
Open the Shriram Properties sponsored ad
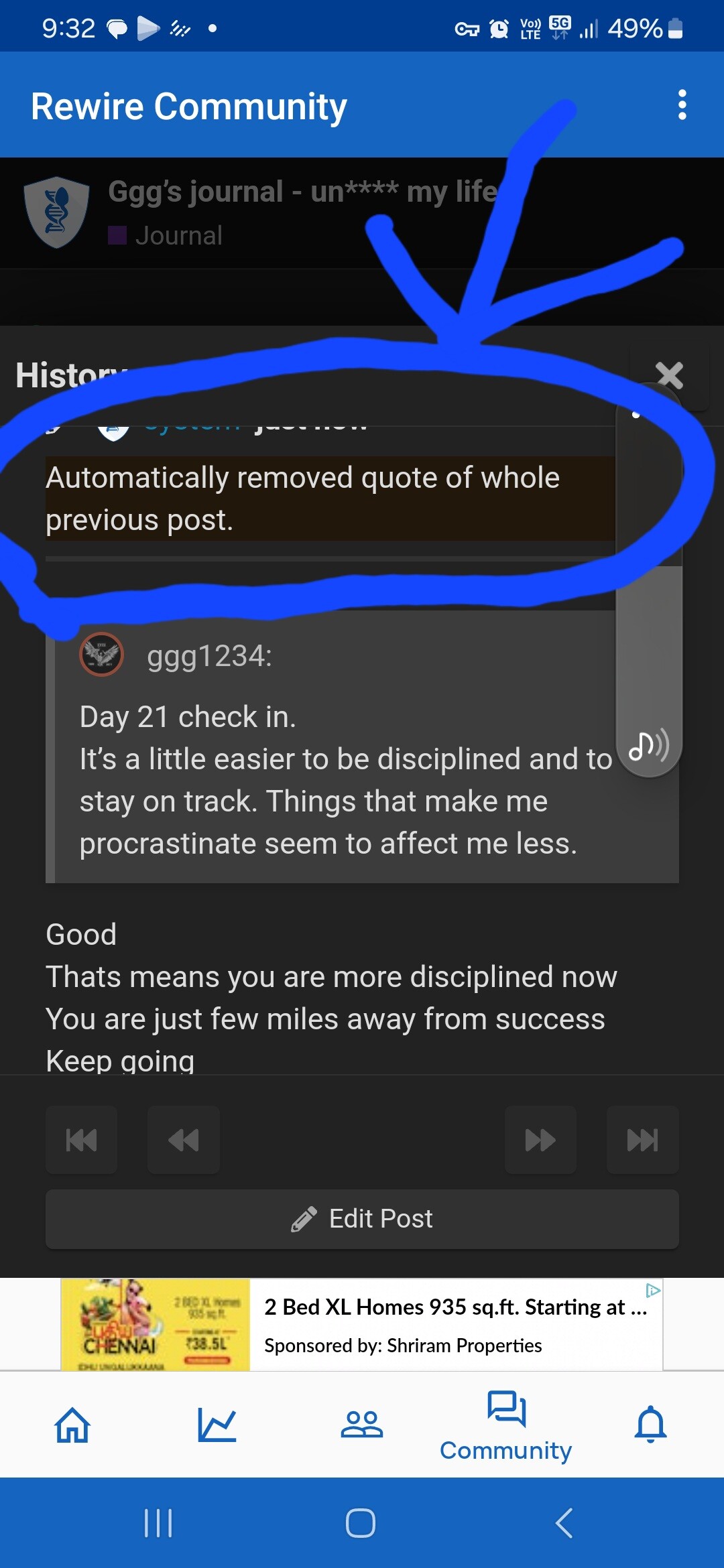(x=362, y=1325)
